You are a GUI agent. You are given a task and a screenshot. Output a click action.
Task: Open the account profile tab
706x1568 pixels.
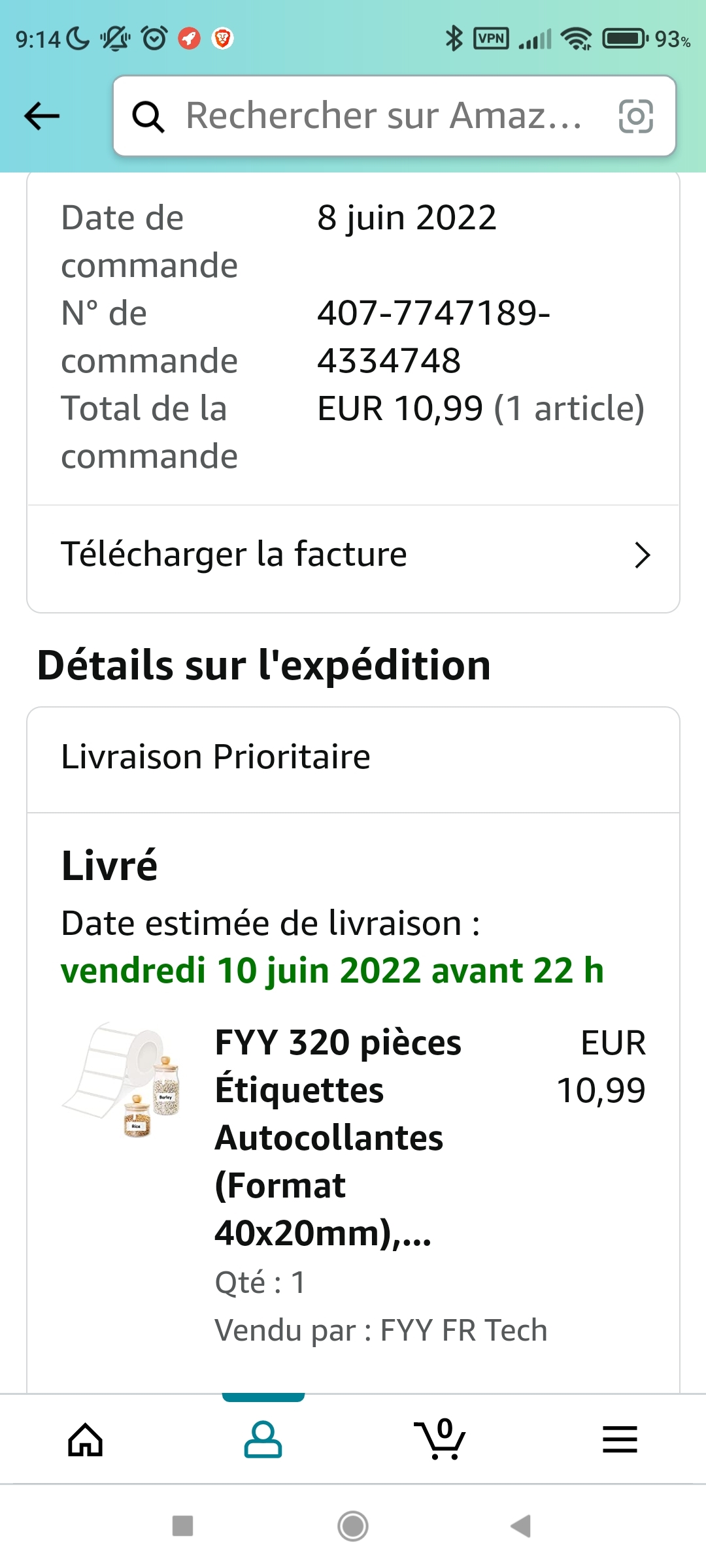[263, 1439]
